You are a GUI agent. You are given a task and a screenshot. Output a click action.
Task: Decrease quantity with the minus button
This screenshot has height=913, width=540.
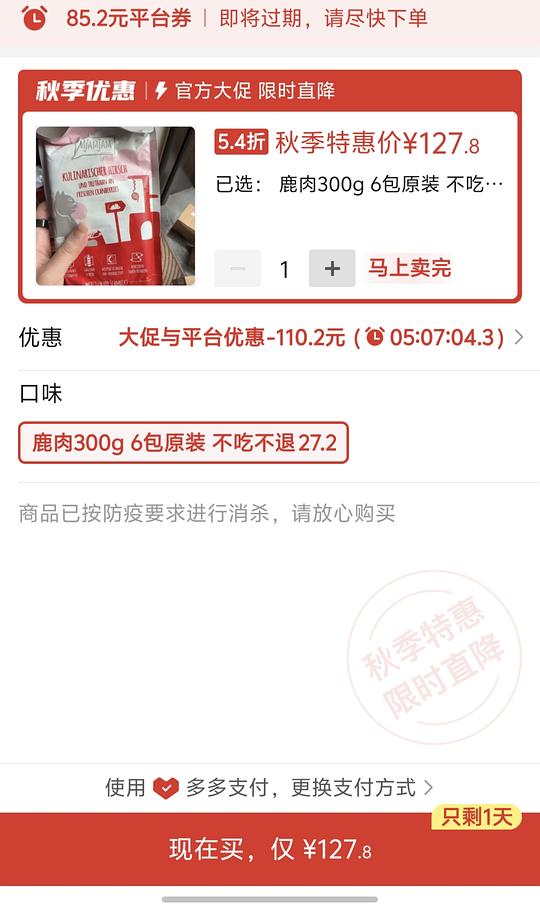(237, 268)
